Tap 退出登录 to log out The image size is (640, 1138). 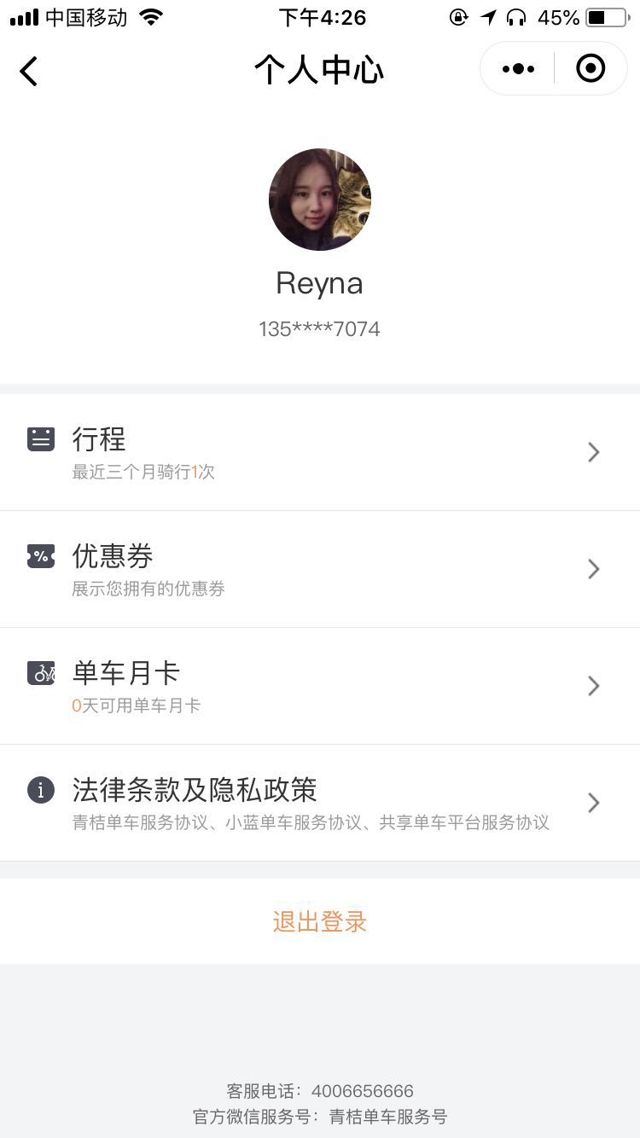pos(320,921)
